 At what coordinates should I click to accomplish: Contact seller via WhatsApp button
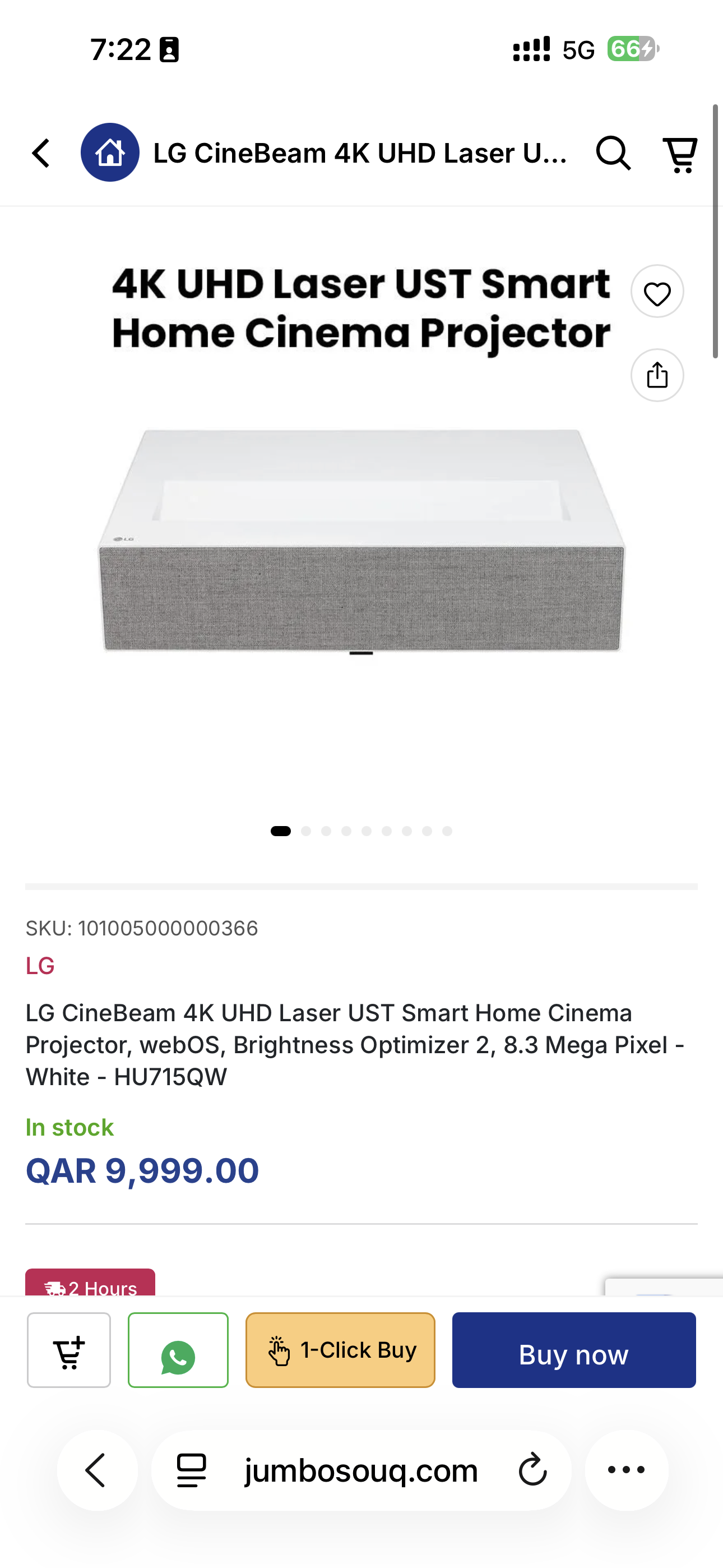pyautogui.click(x=178, y=1350)
